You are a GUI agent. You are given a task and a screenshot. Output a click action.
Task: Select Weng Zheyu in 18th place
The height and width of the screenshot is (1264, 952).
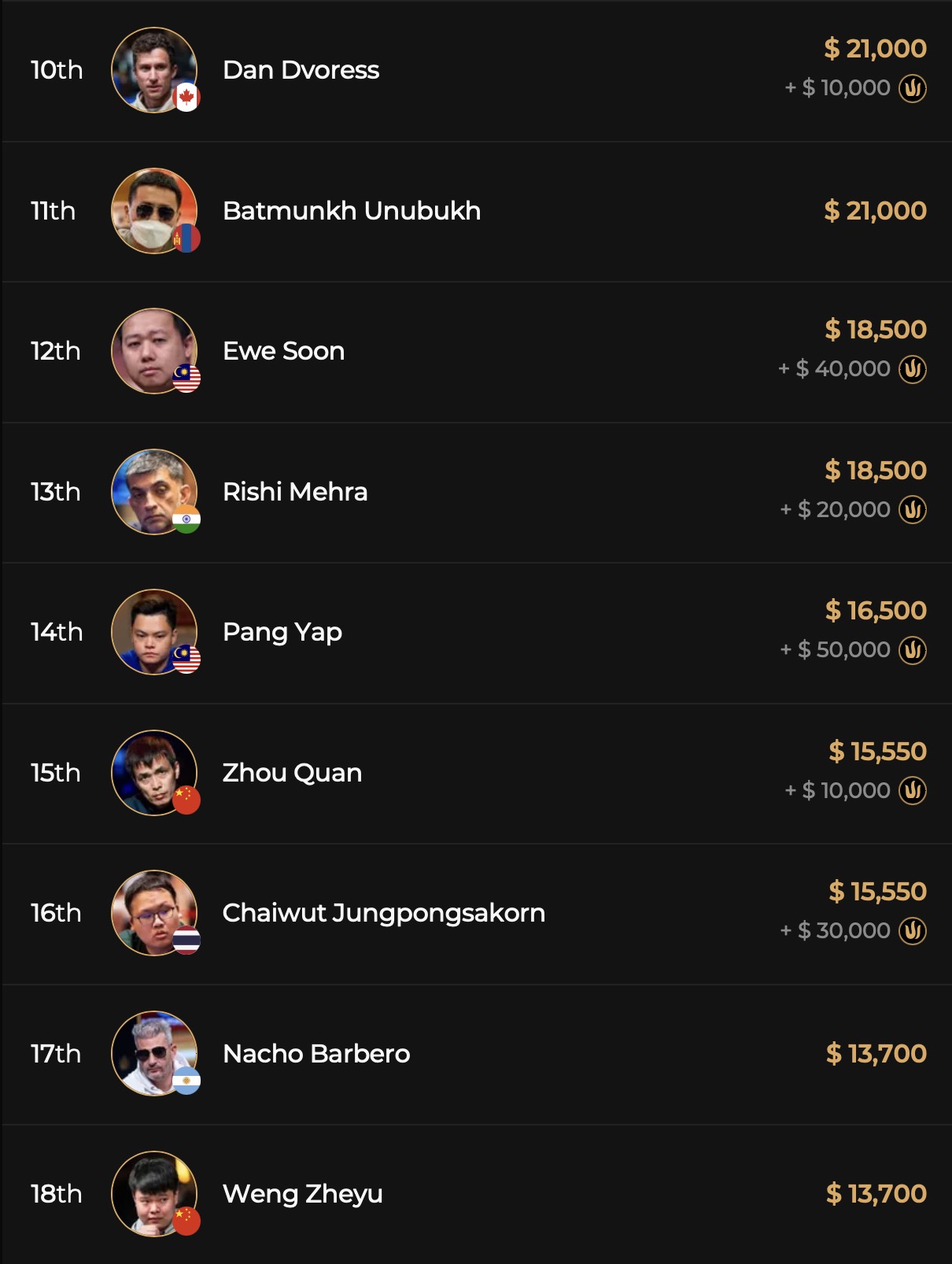(x=302, y=1194)
